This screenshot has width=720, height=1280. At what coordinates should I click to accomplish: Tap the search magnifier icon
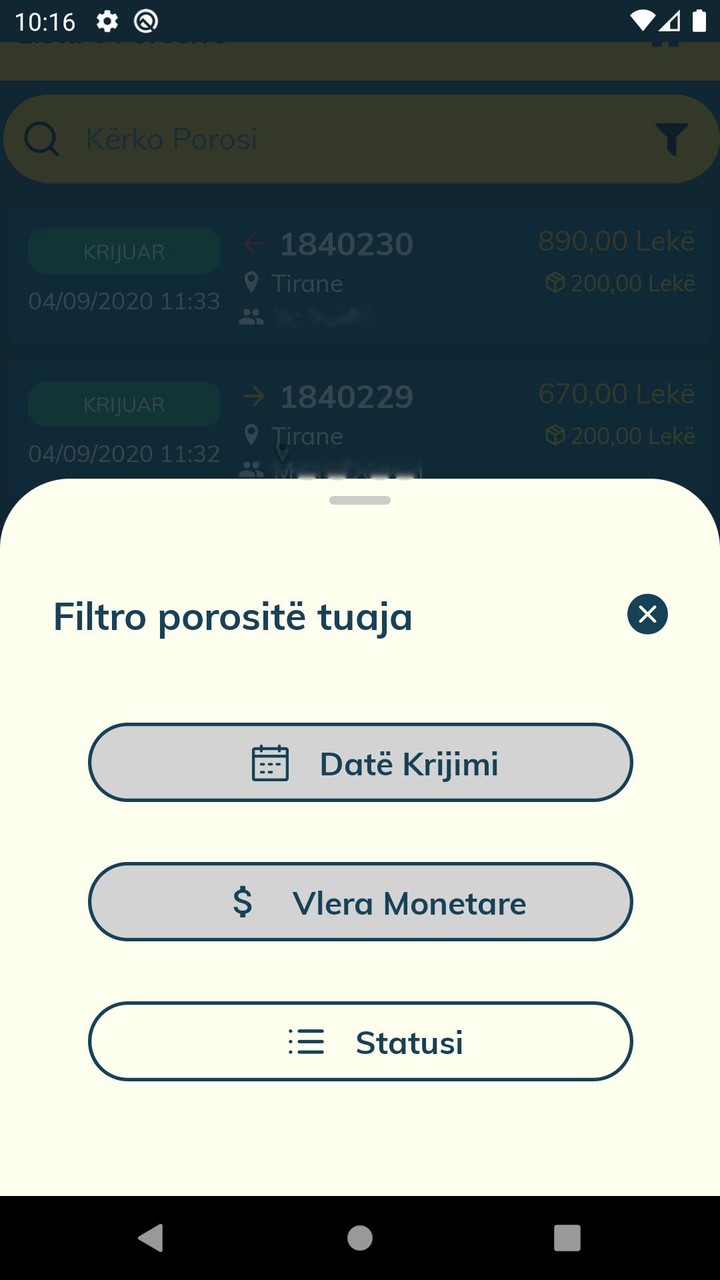(x=41, y=138)
